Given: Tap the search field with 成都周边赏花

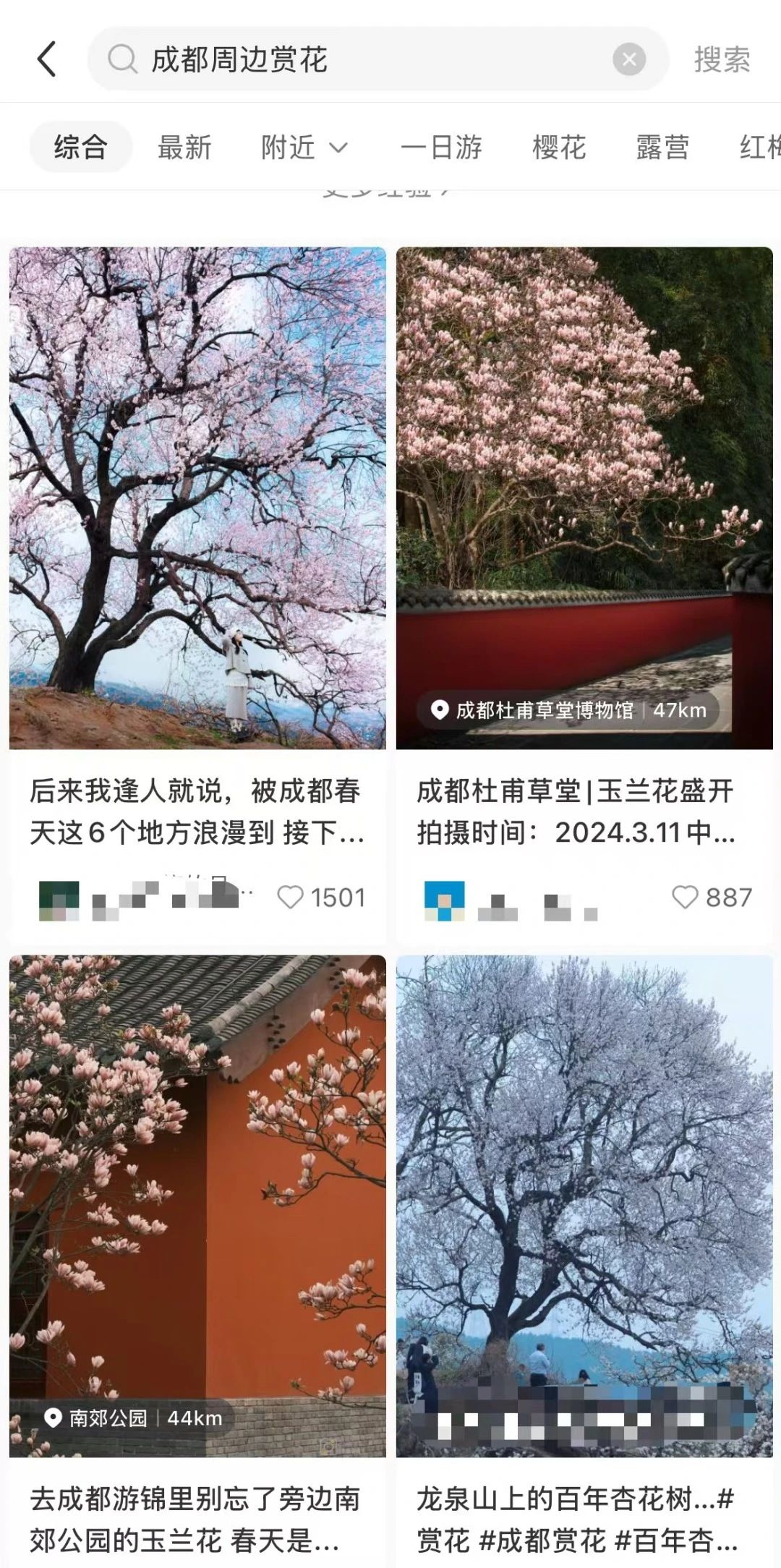Looking at the screenshot, I should click(x=362, y=59).
